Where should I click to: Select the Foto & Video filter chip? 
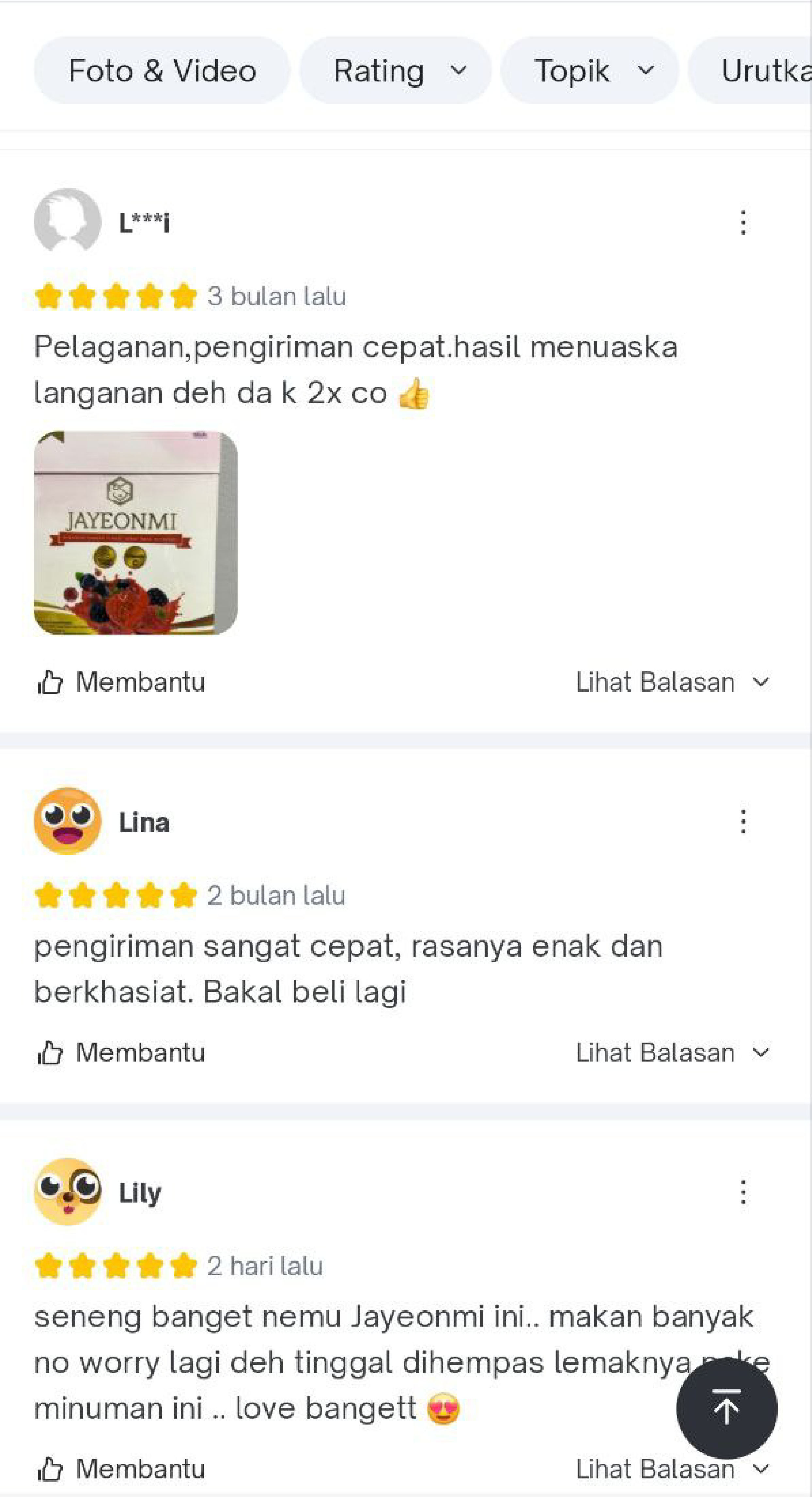162,71
